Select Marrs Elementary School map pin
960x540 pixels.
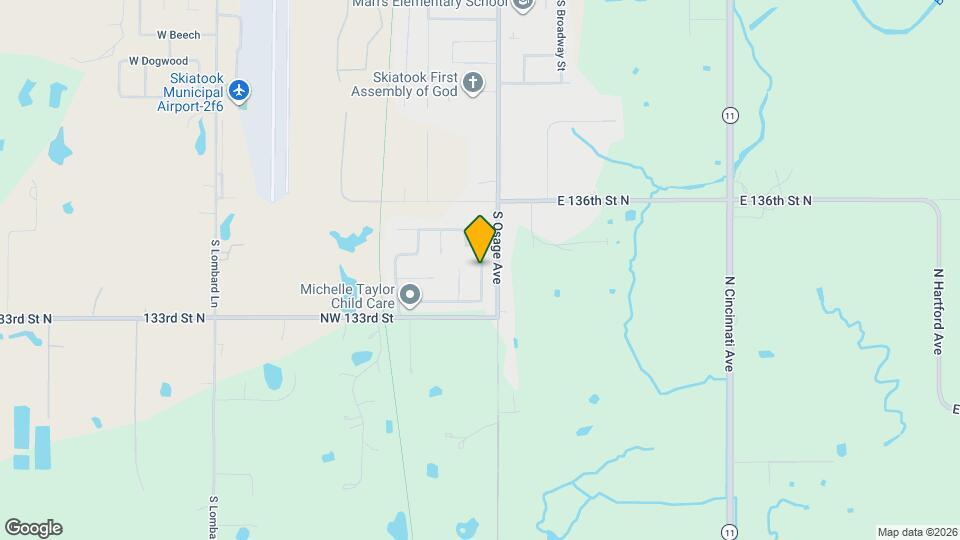click(x=523, y=4)
